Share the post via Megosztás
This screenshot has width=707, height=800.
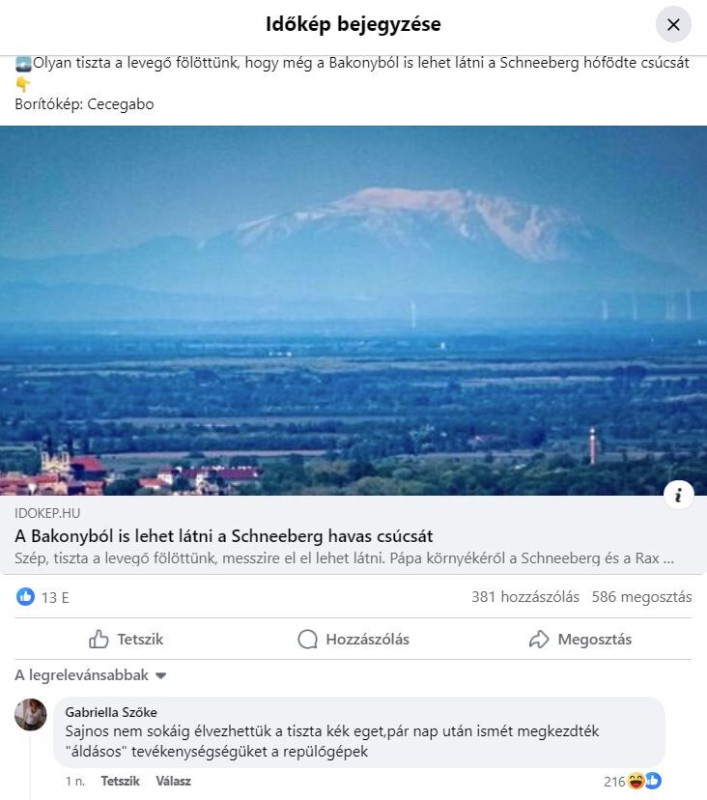tap(580, 639)
